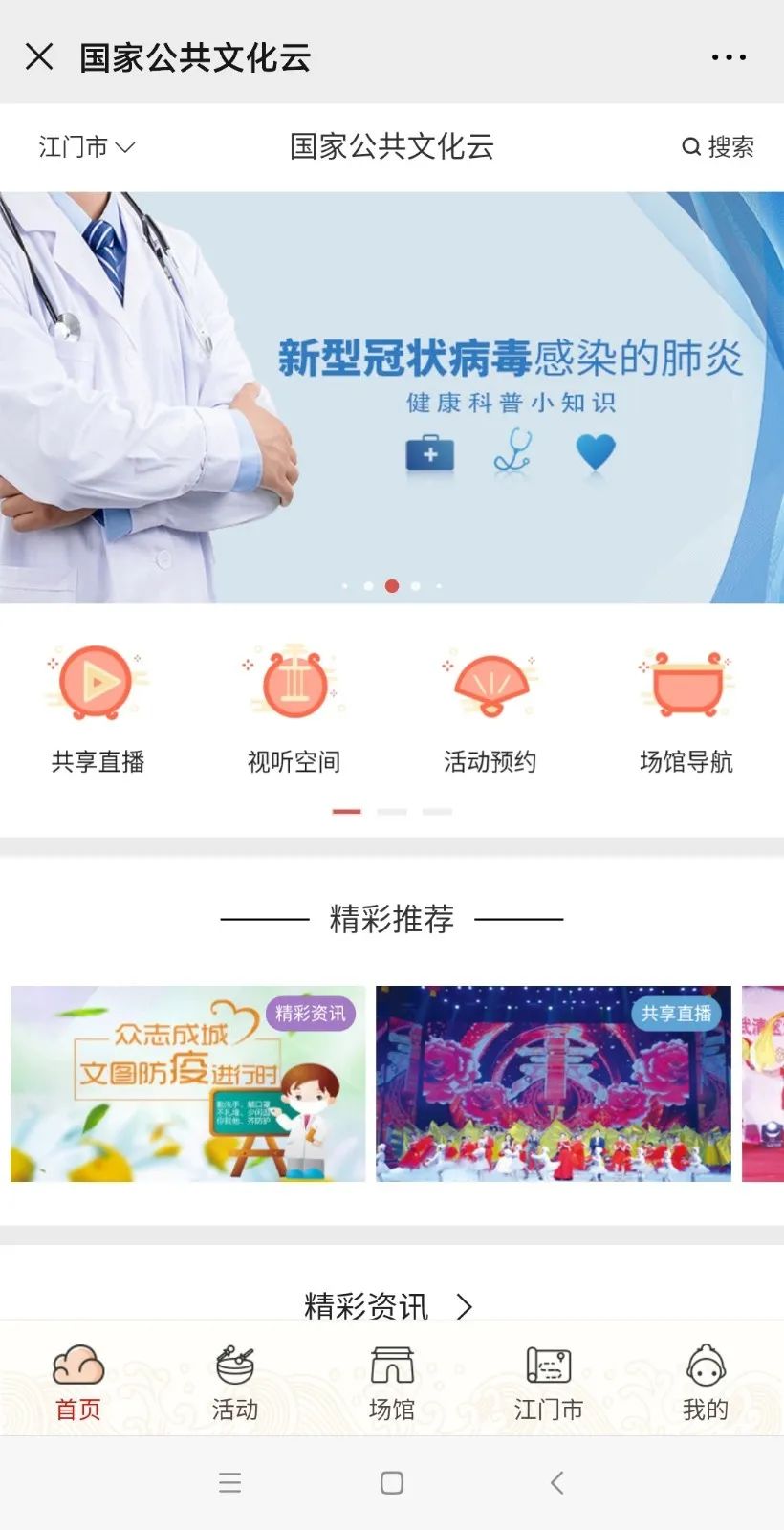This screenshot has width=784, height=1530.
Task: Open 视听空间 shortcut
Action: [294, 709]
